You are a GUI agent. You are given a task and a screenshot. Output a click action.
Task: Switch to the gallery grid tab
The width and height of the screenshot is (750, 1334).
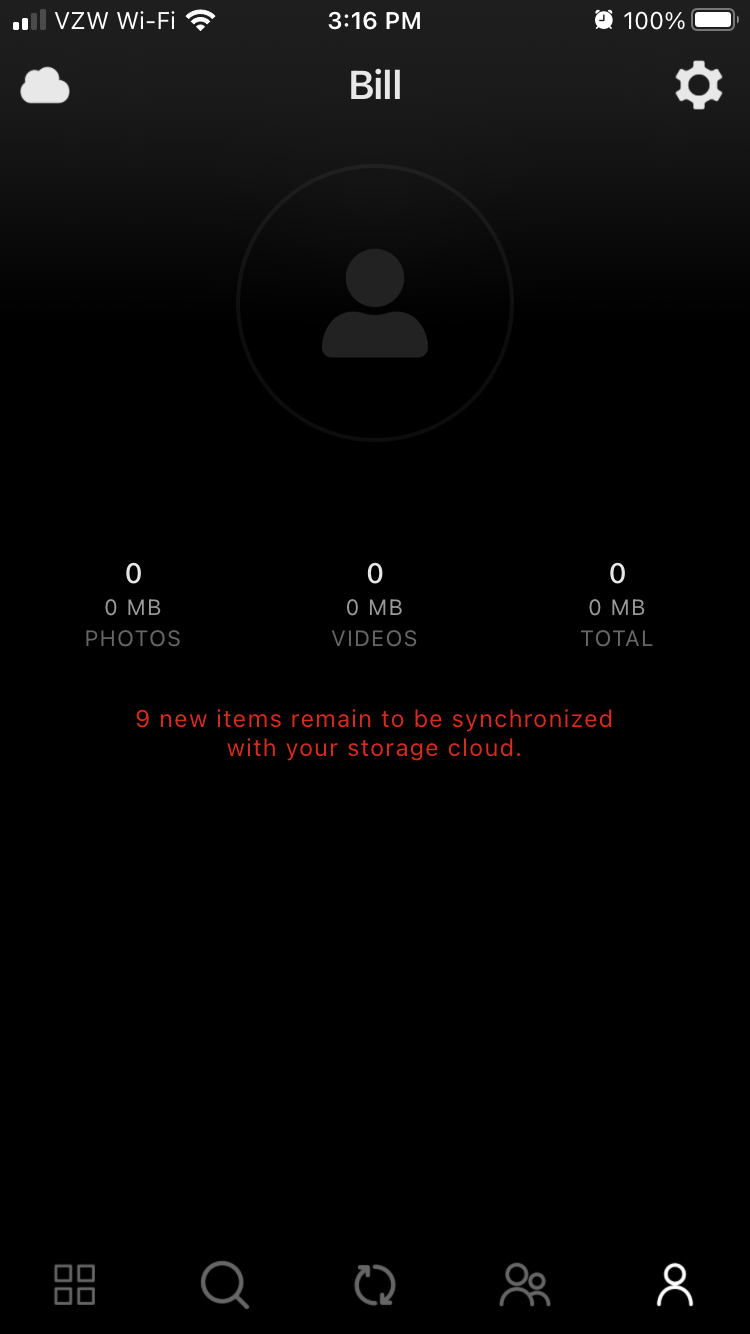tap(75, 1284)
